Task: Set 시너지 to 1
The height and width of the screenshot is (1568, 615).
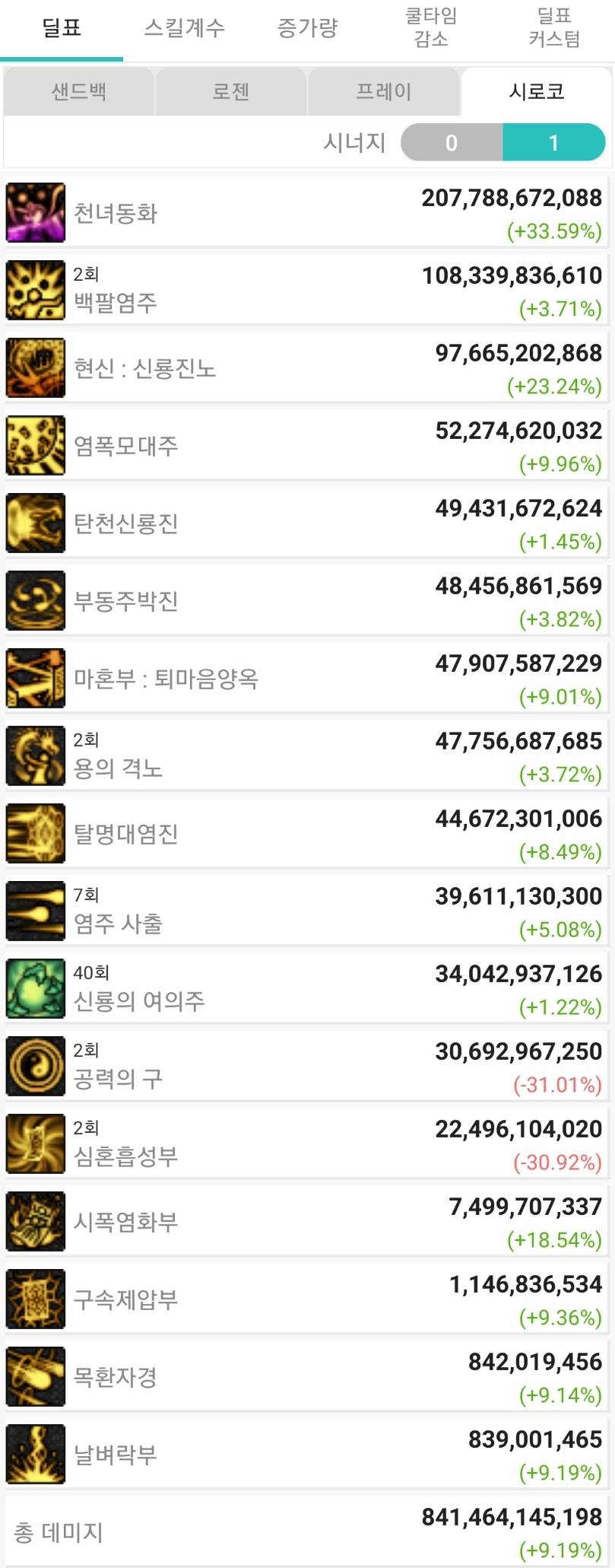Action: coord(553,143)
